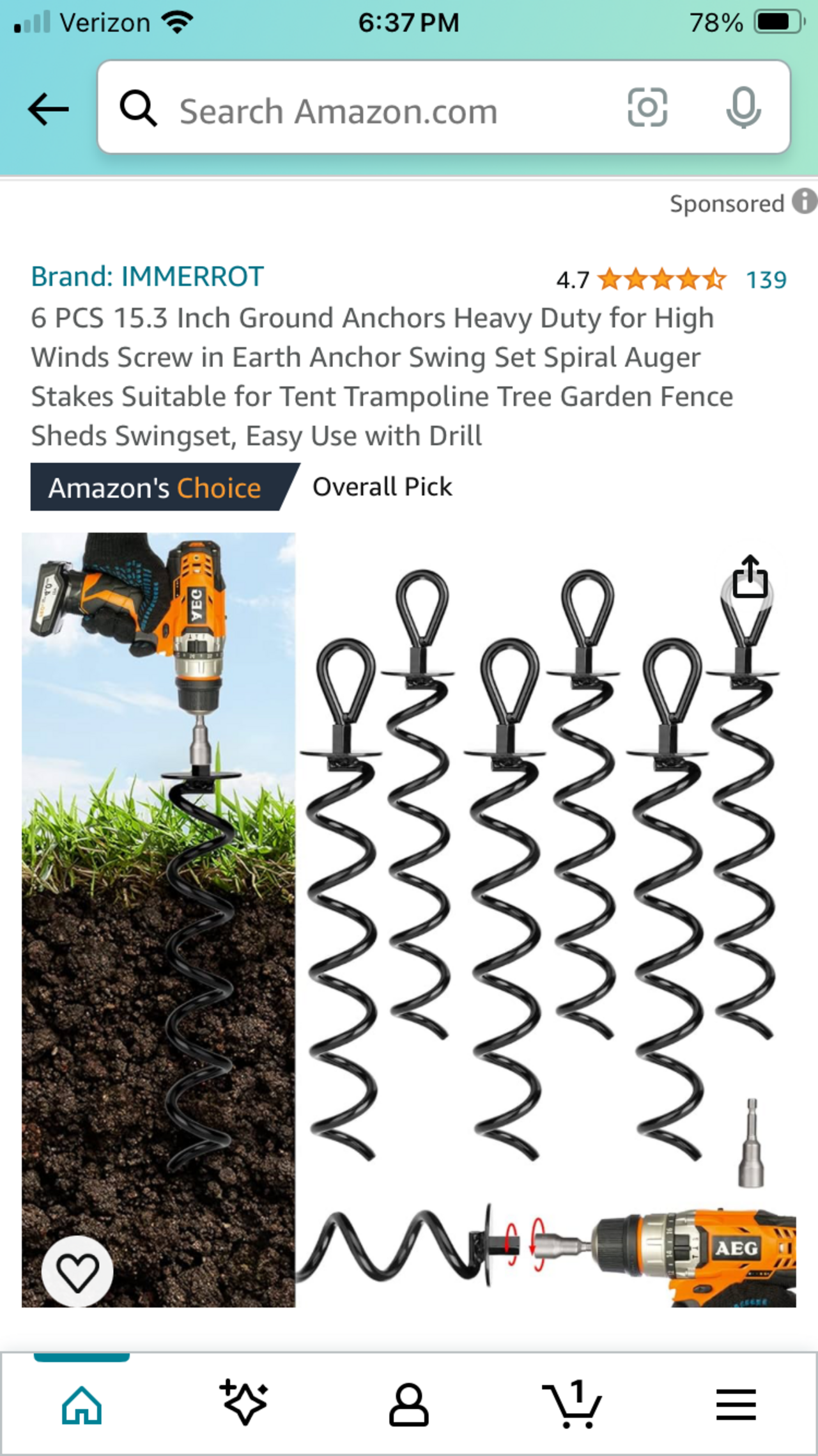Start voice search with microphone
Screen dimensions: 818x1456
[743, 108]
